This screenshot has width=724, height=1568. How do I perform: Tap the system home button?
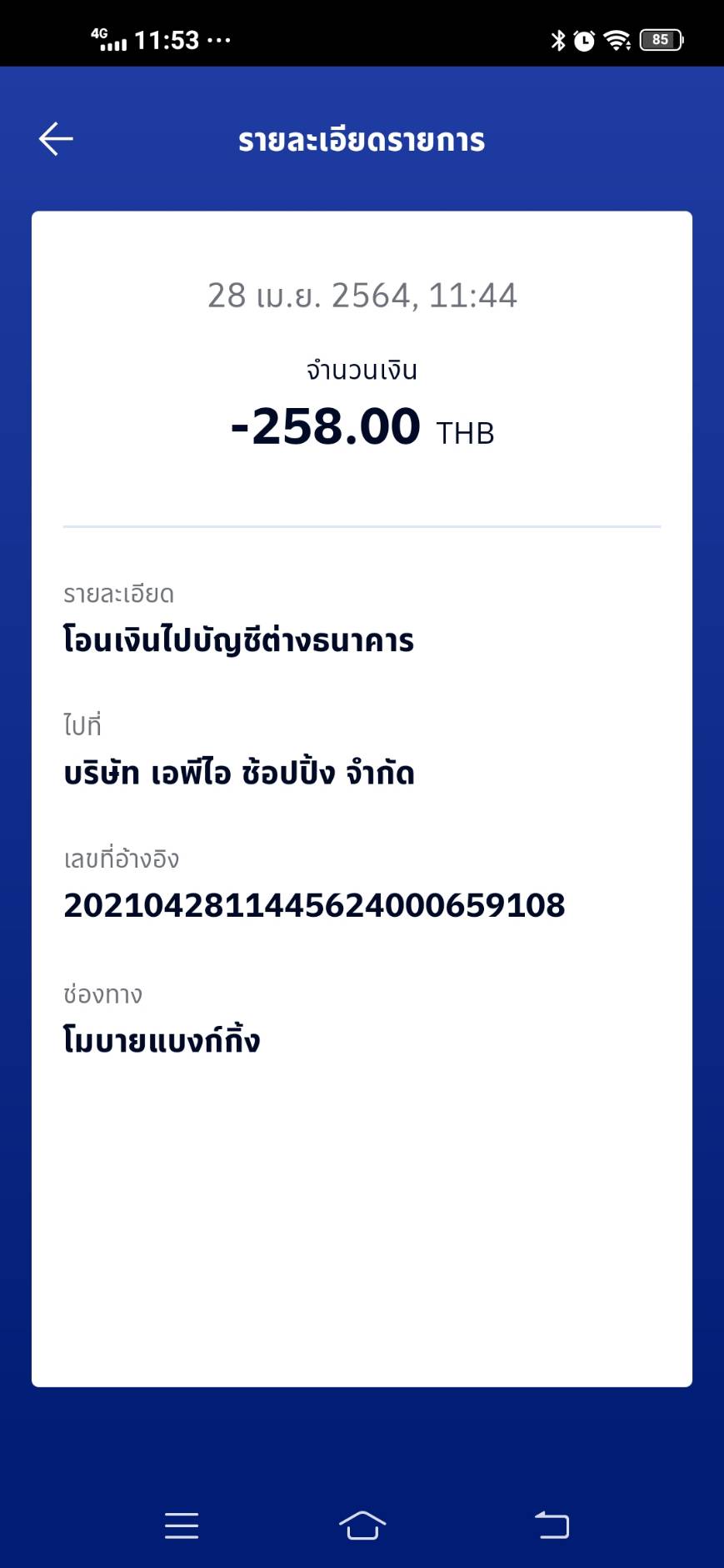pyautogui.click(x=362, y=1526)
